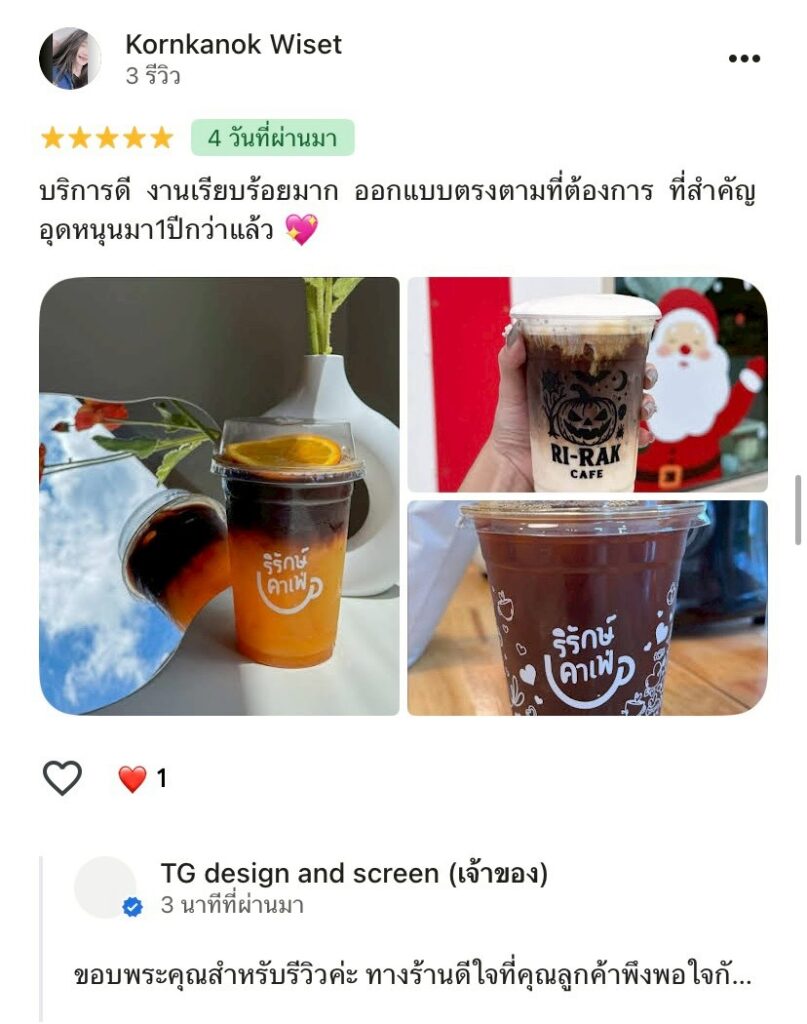This screenshot has width=807, height=1024.
Task: Open the Kornkanok Wiset reviewer name
Action: [233, 44]
